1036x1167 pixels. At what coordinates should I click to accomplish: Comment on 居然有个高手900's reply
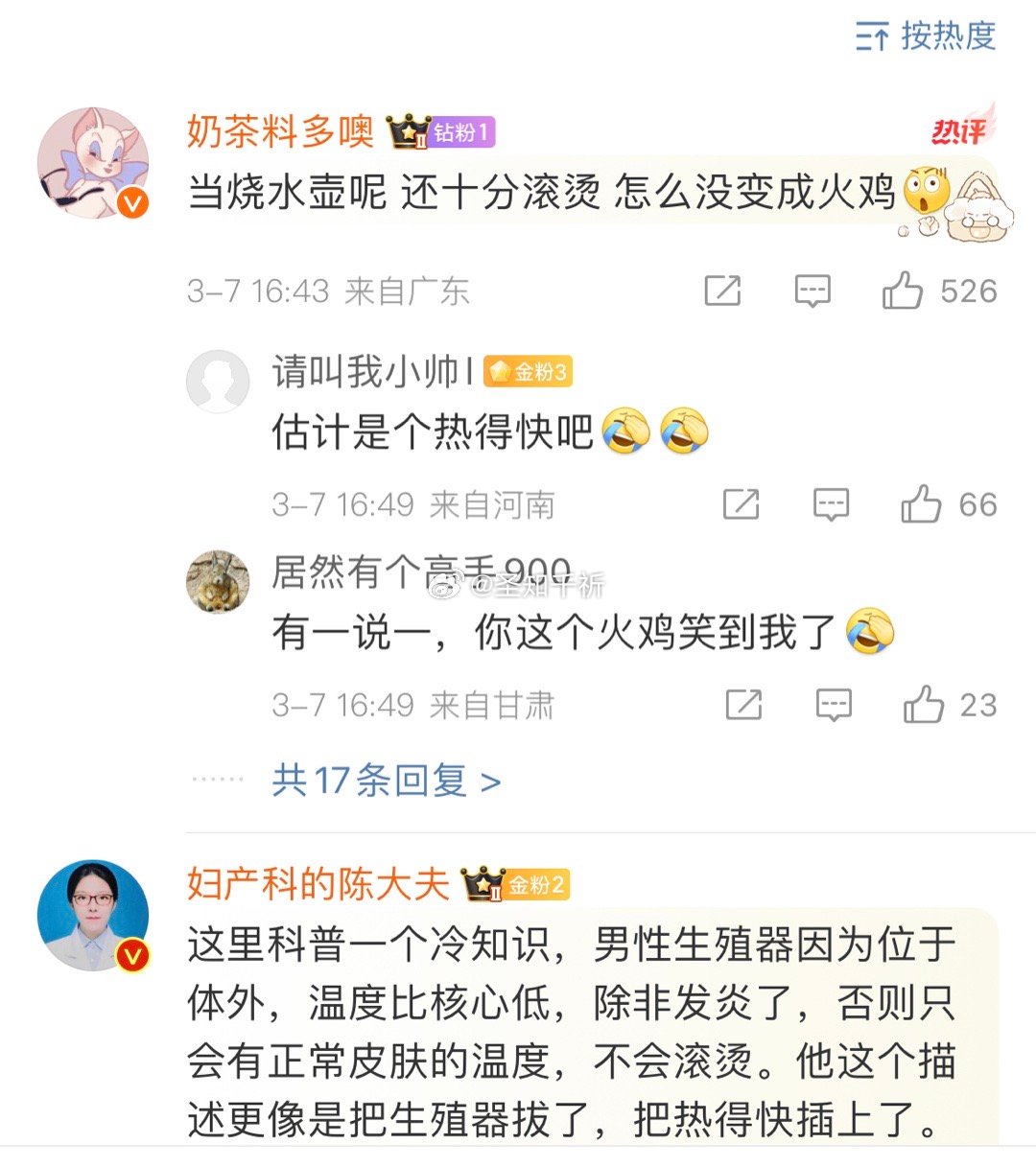coord(834,705)
